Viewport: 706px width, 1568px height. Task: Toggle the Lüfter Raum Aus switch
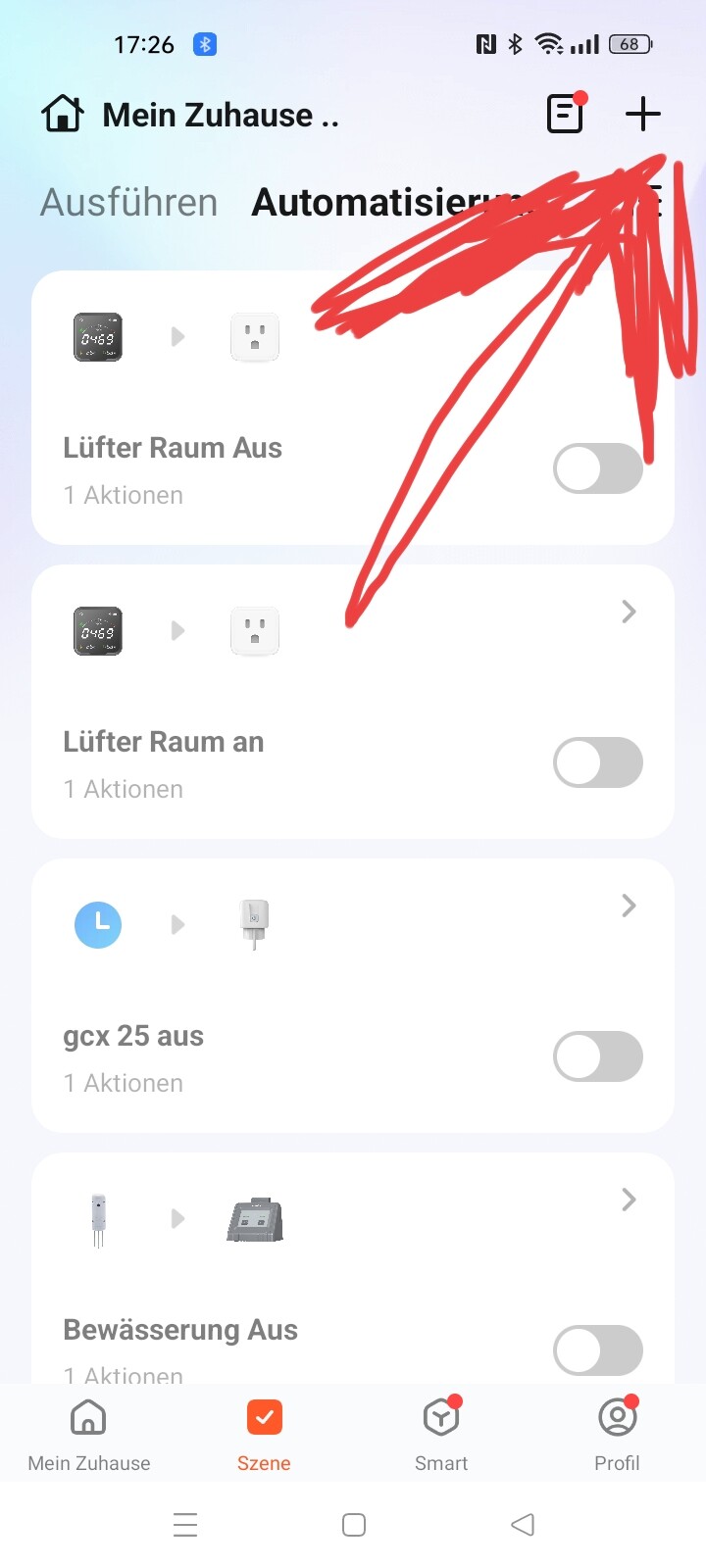pos(598,468)
